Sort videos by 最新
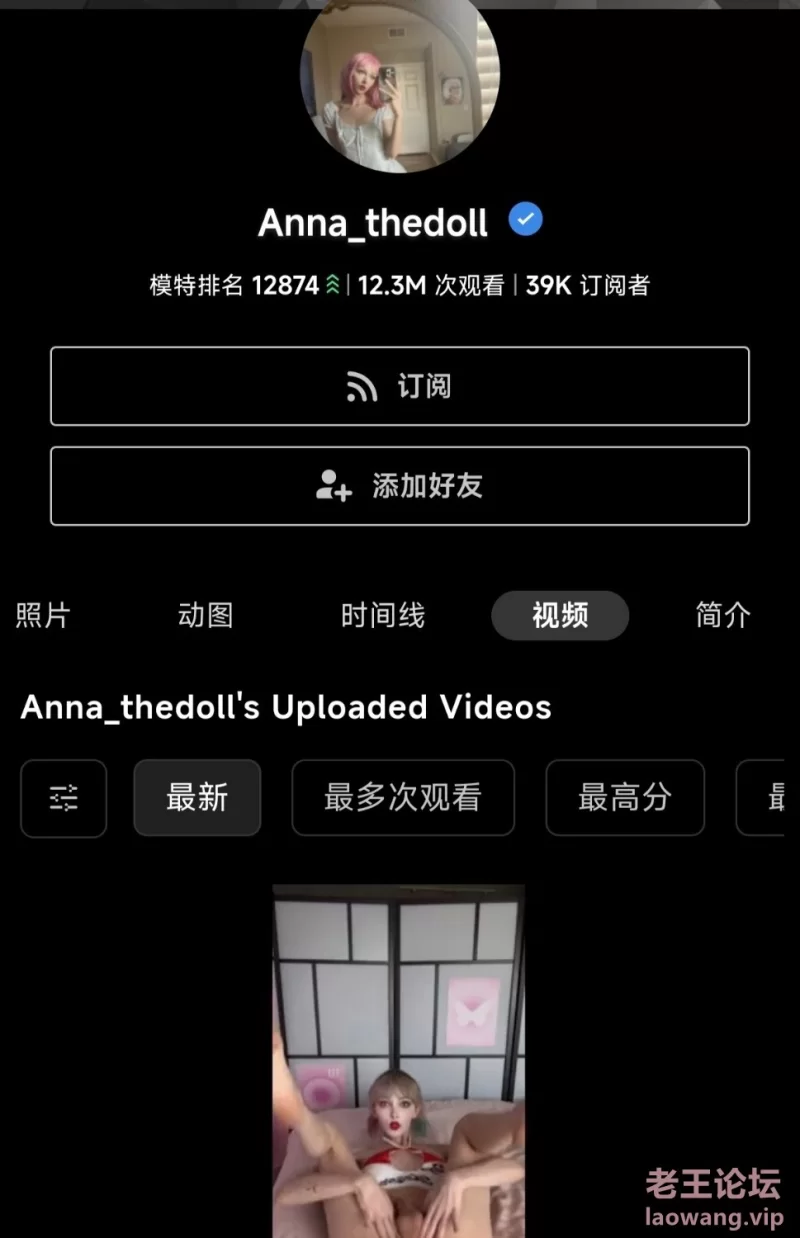The width and height of the screenshot is (800, 1238). click(x=197, y=798)
